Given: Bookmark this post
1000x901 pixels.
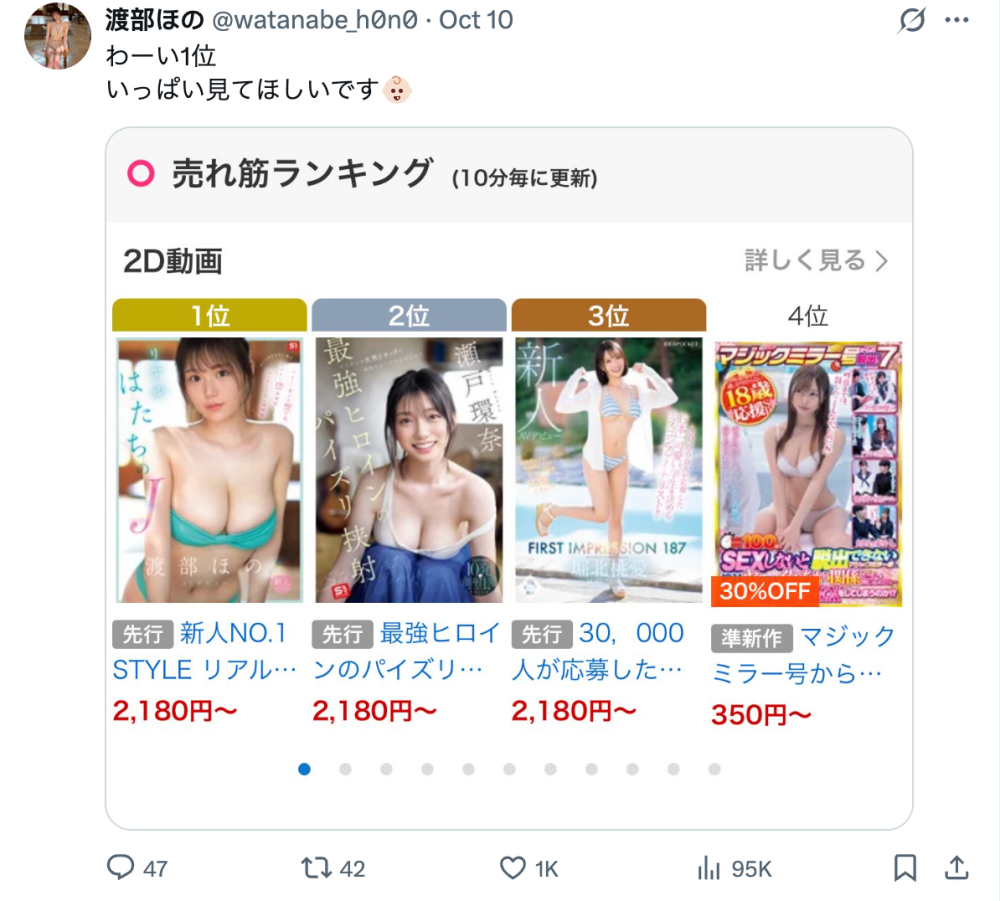Looking at the screenshot, I should point(905,868).
